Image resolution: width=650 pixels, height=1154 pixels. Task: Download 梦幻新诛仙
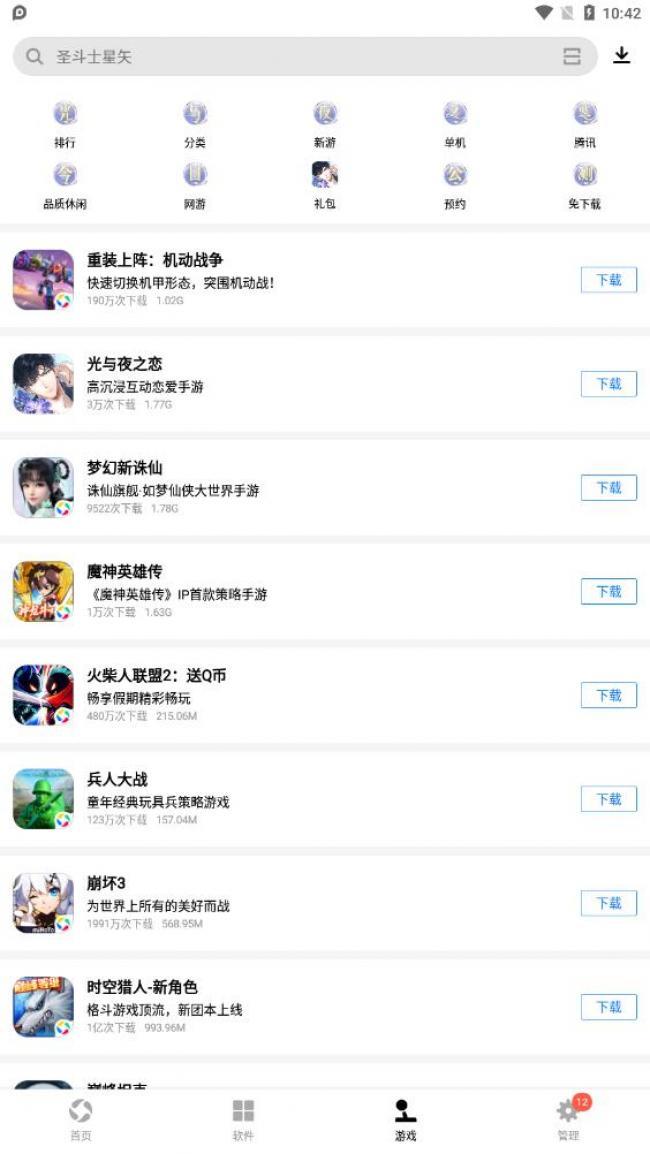coord(609,488)
